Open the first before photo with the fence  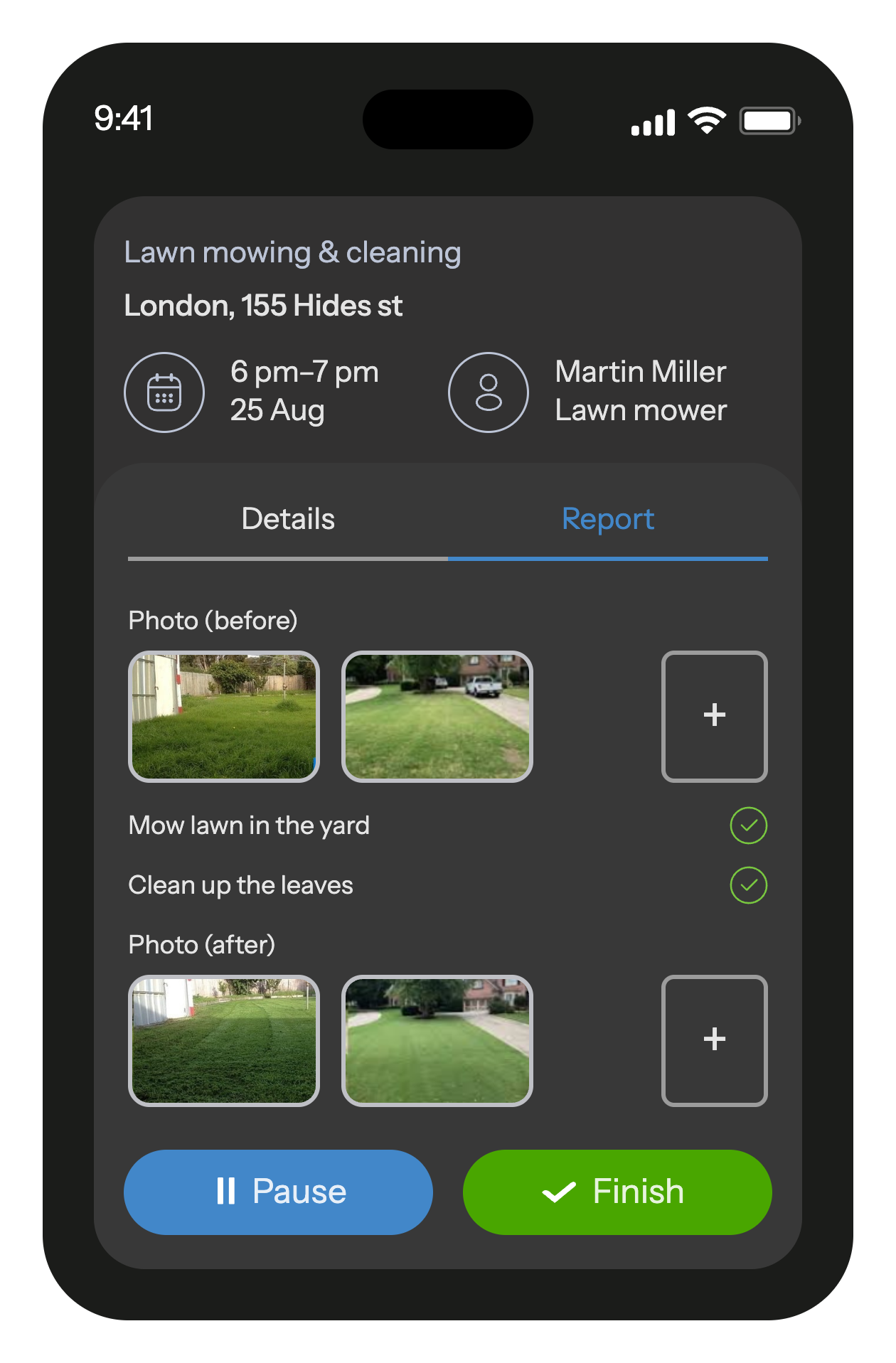point(224,717)
